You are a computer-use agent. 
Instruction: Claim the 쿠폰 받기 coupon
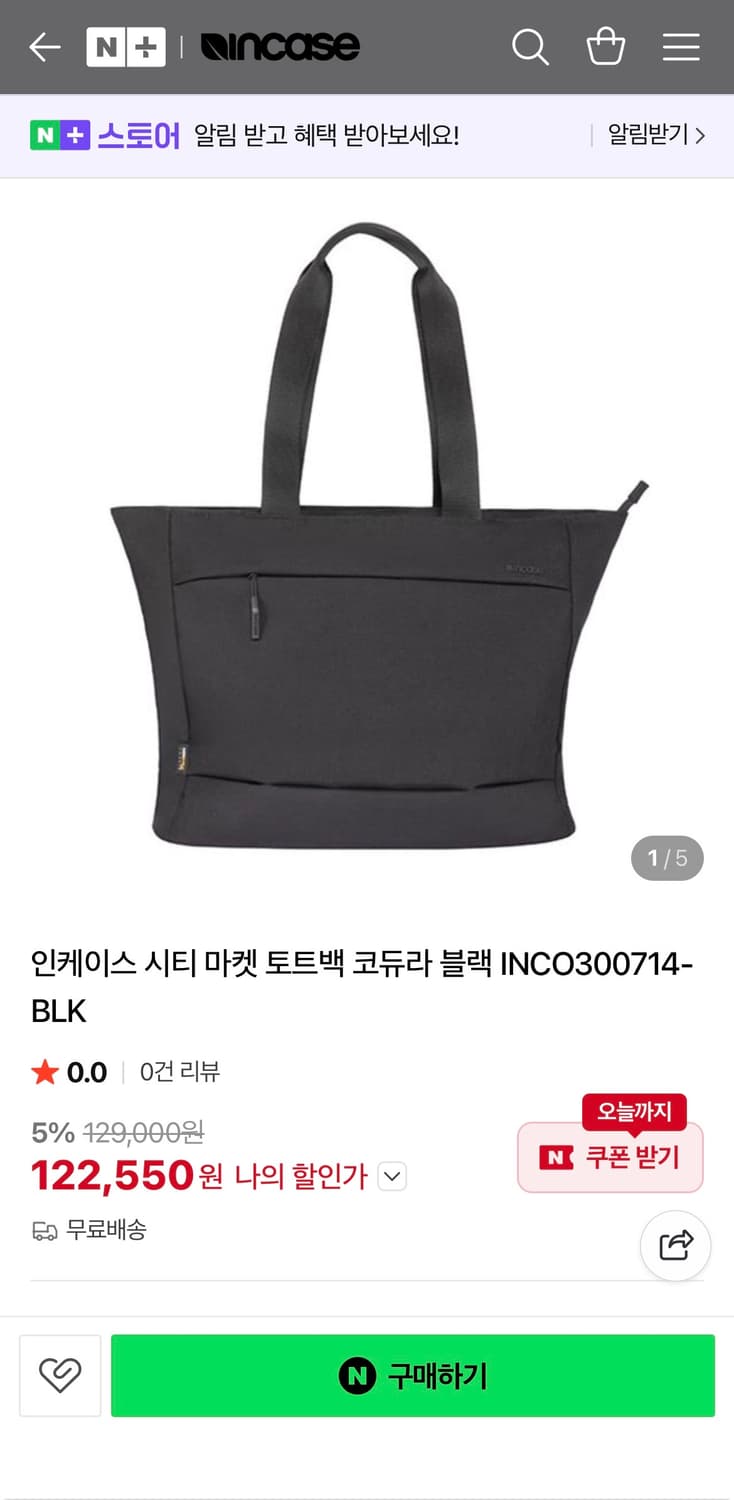[610, 1159]
